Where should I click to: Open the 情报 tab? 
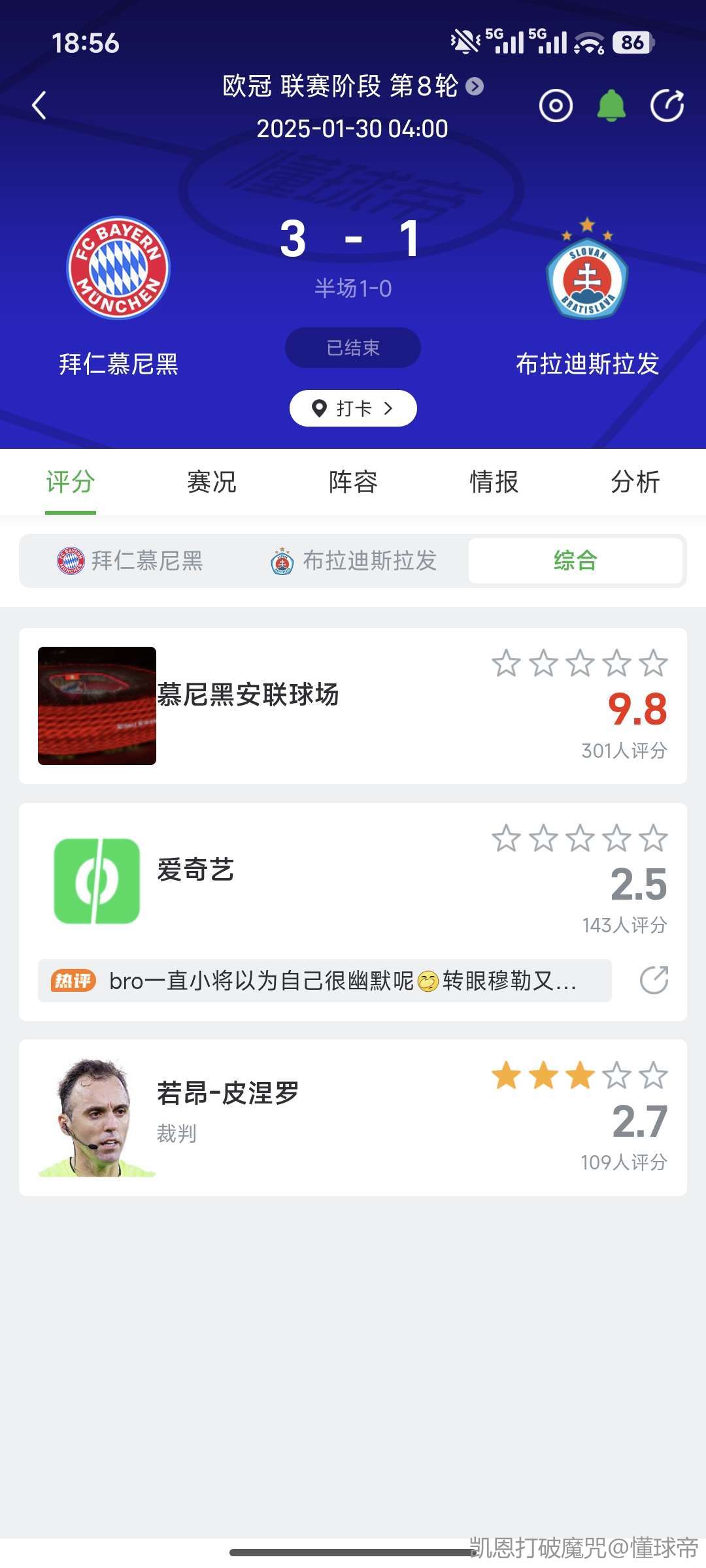(x=494, y=482)
